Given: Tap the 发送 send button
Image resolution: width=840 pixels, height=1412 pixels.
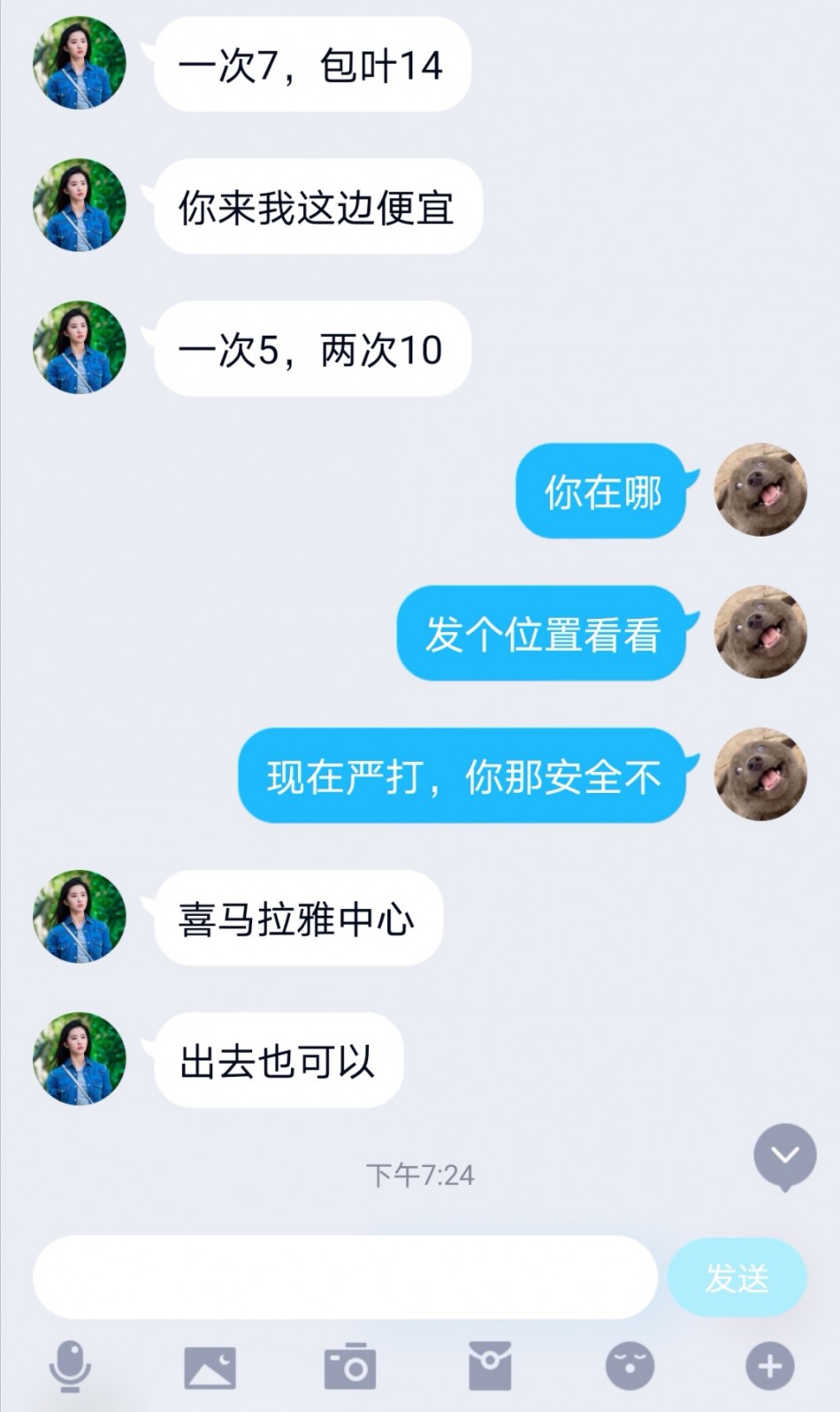Looking at the screenshot, I should coord(737,1278).
